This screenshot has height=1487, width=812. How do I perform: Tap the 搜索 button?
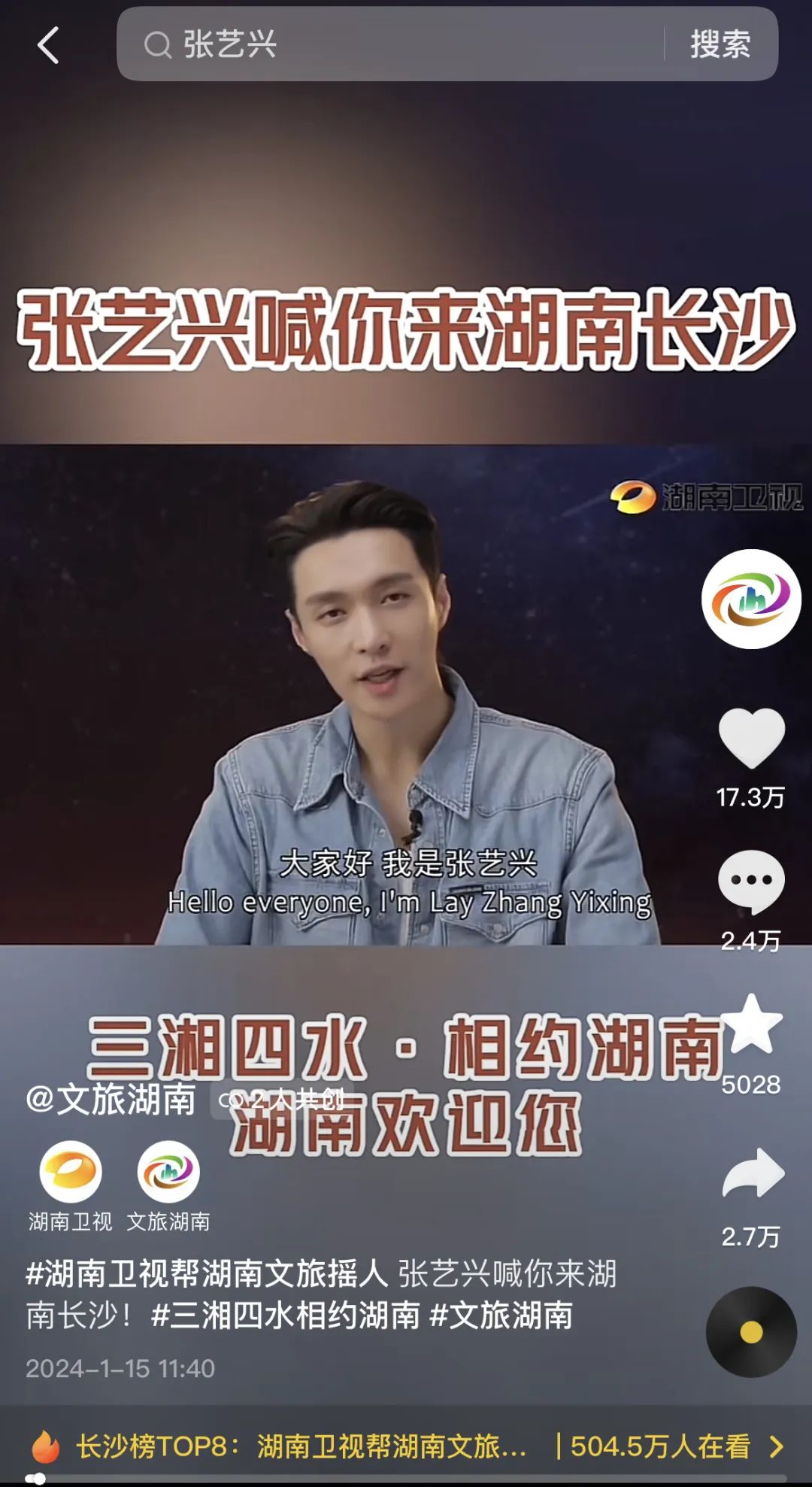[720, 44]
